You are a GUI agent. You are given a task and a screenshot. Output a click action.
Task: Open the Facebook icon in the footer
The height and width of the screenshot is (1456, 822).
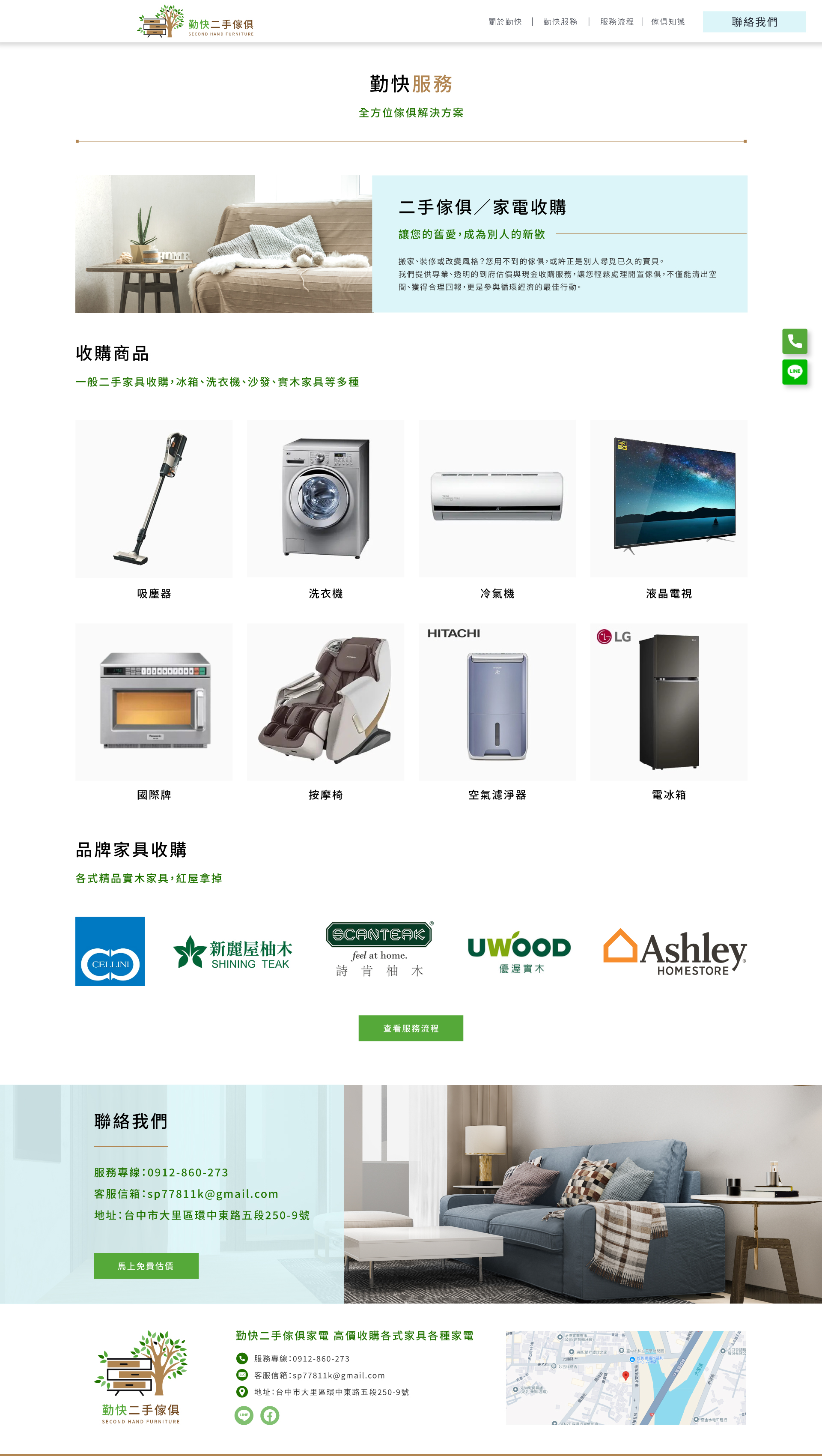[x=270, y=1415]
